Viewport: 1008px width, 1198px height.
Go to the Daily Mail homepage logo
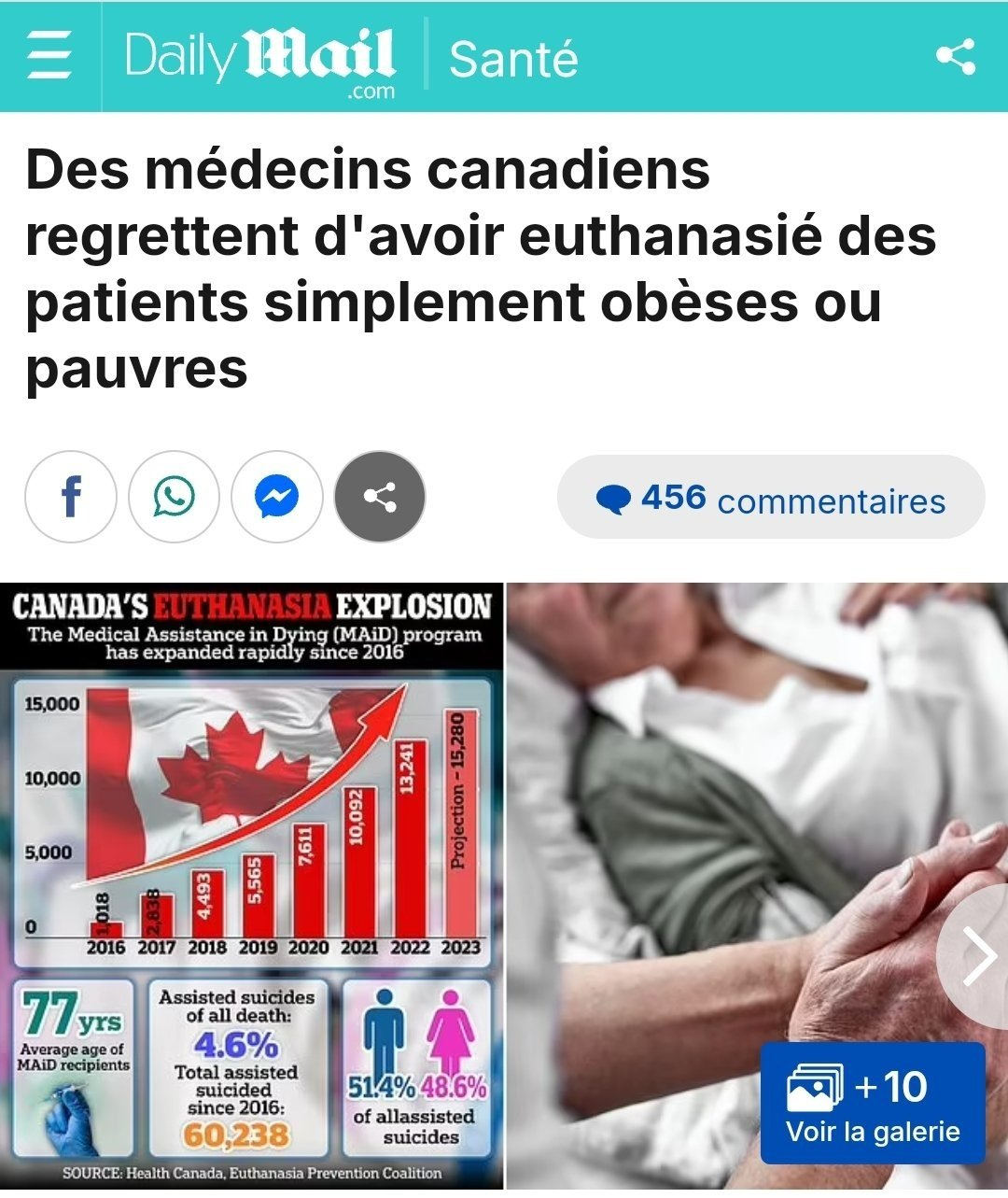pos(259,58)
